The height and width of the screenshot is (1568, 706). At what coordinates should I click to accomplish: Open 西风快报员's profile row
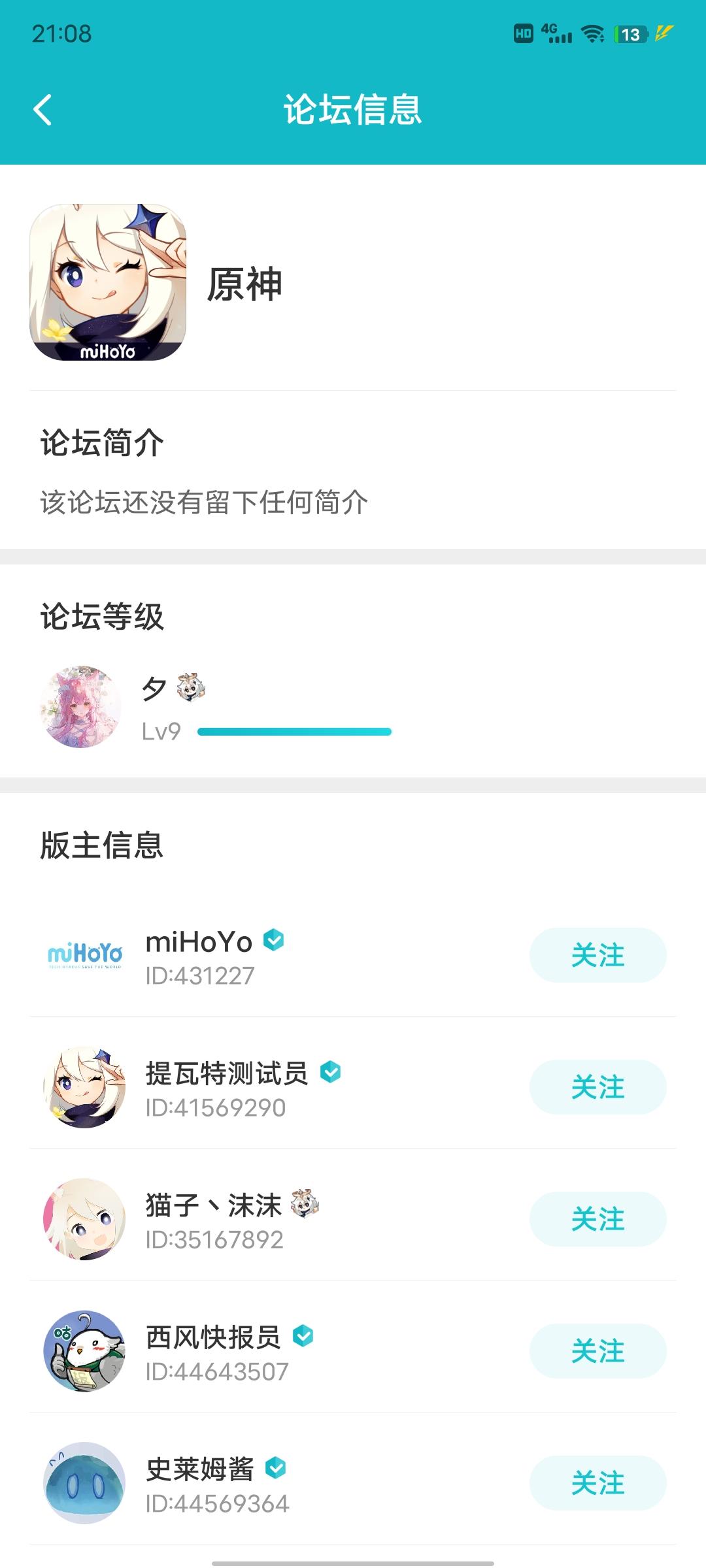353,1351
